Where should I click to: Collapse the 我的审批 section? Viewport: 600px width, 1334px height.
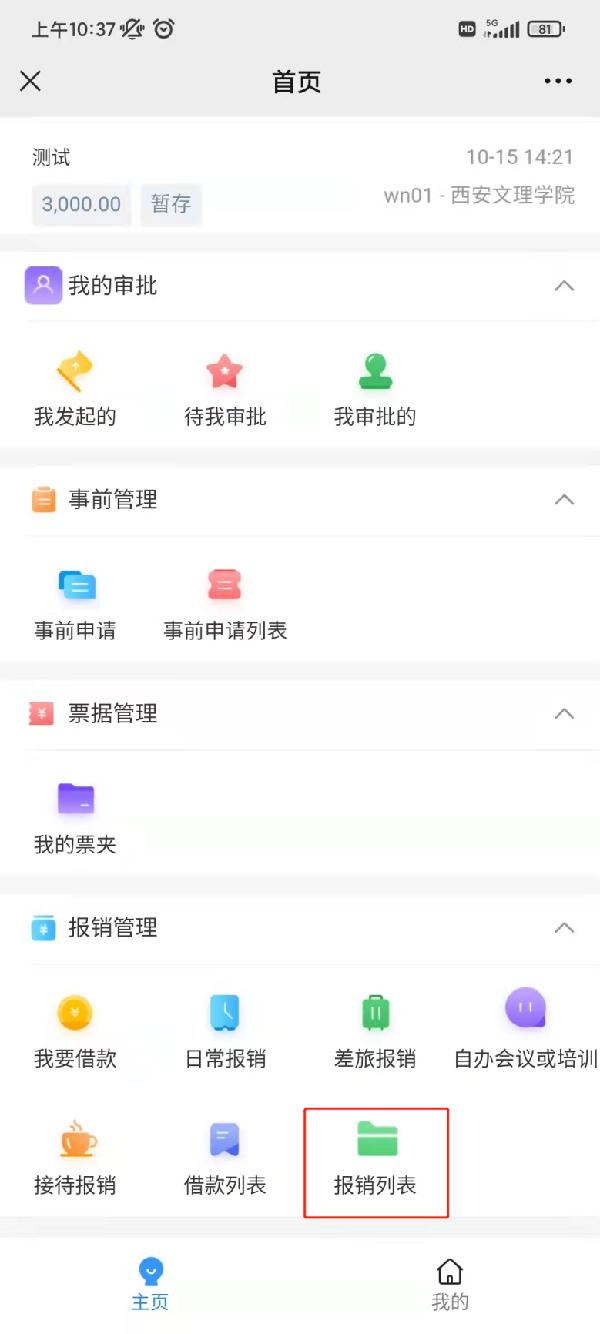coord(564,286)
